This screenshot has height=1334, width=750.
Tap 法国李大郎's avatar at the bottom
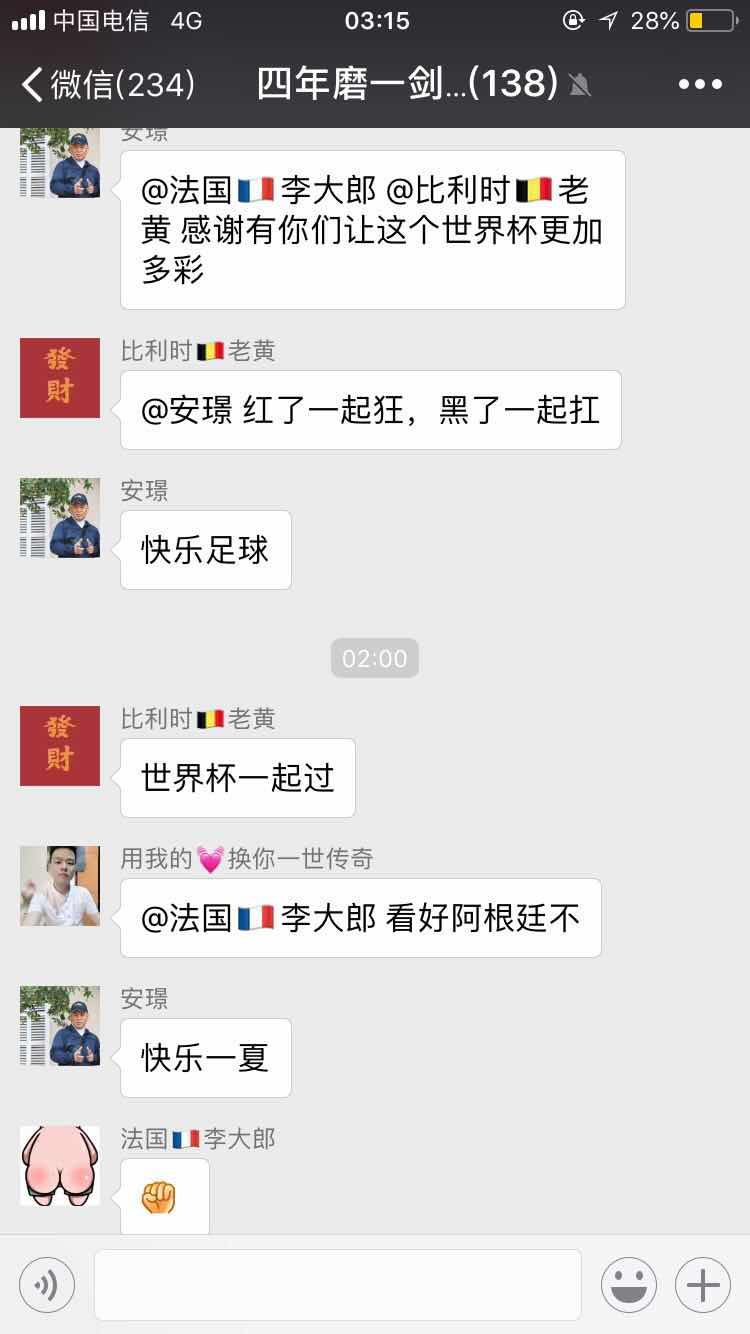[x=59, y=1166]
